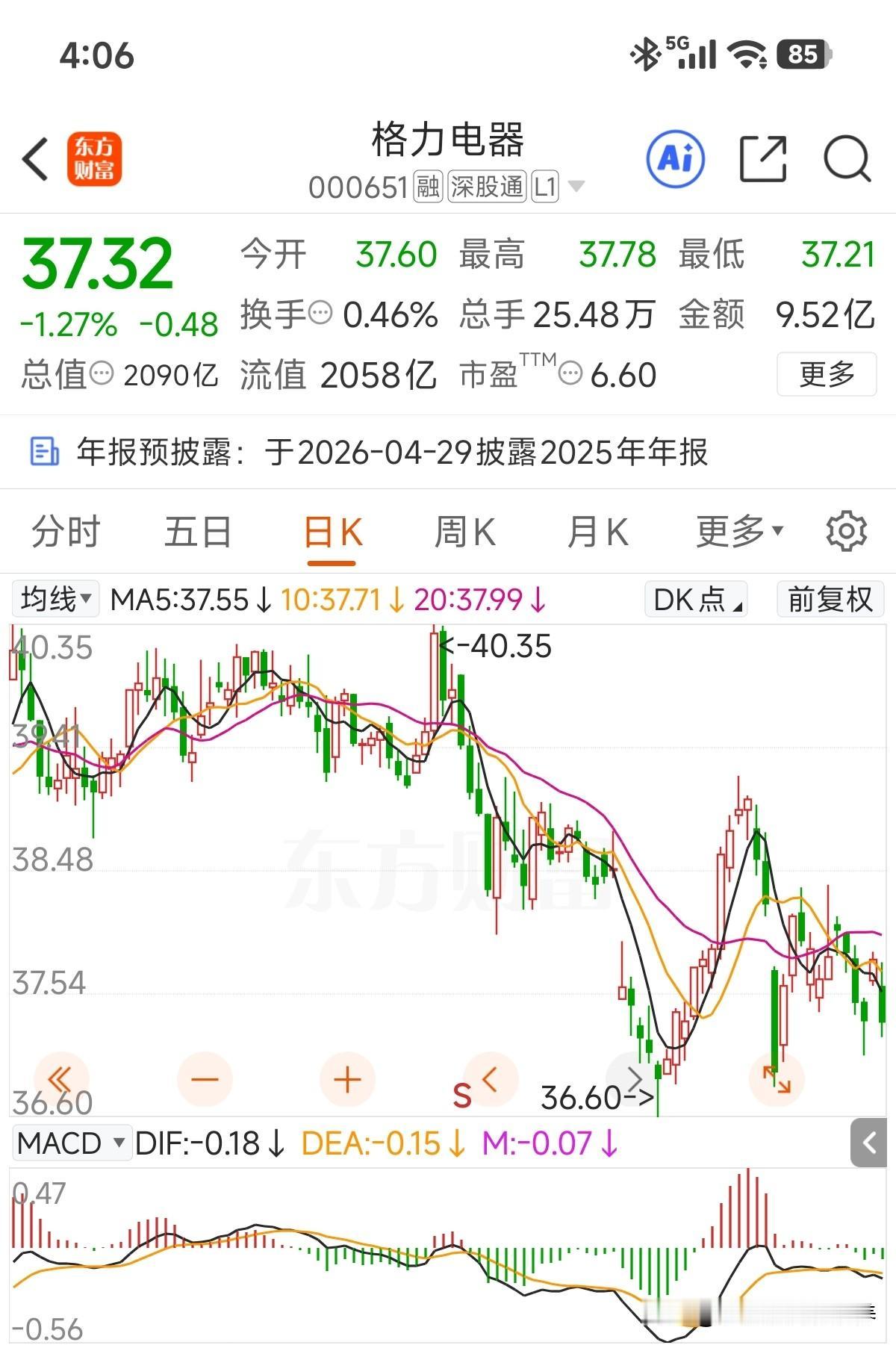896x1345 pixels.
Task: Fast-rewind chart using the double-left arrow
Action: (61, 1078)
